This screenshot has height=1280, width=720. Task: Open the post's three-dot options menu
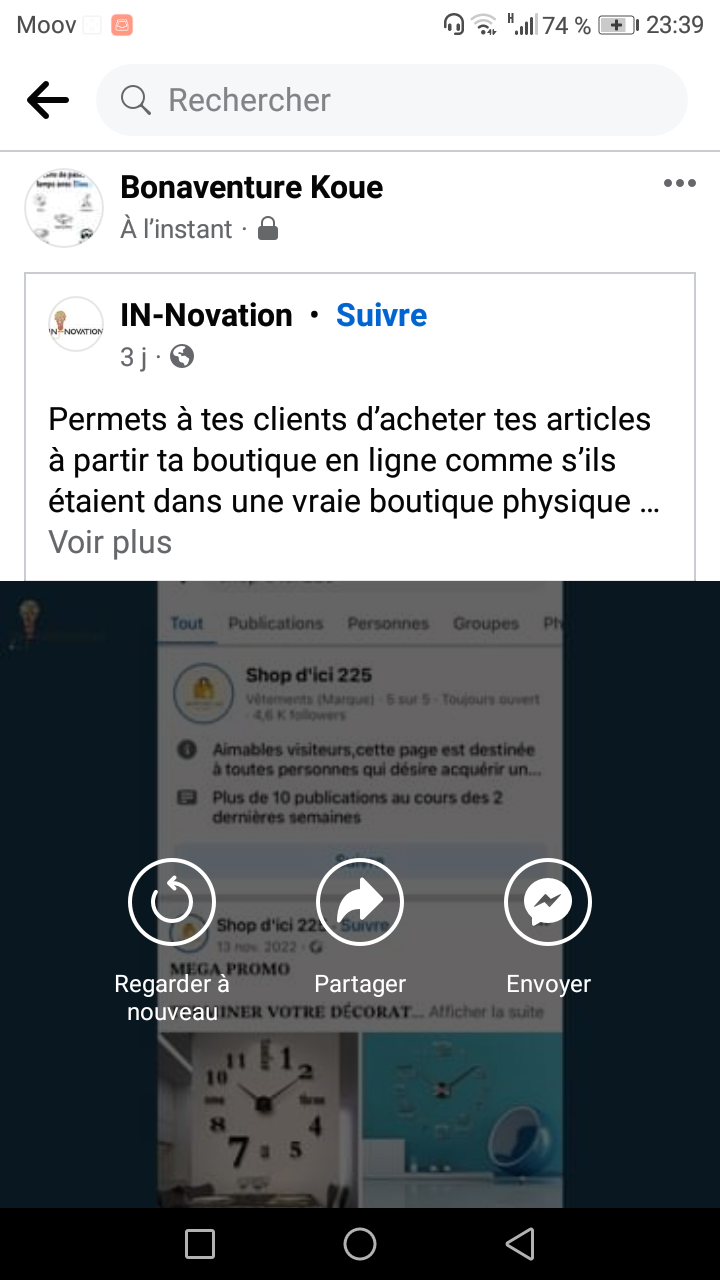(680, 183)
